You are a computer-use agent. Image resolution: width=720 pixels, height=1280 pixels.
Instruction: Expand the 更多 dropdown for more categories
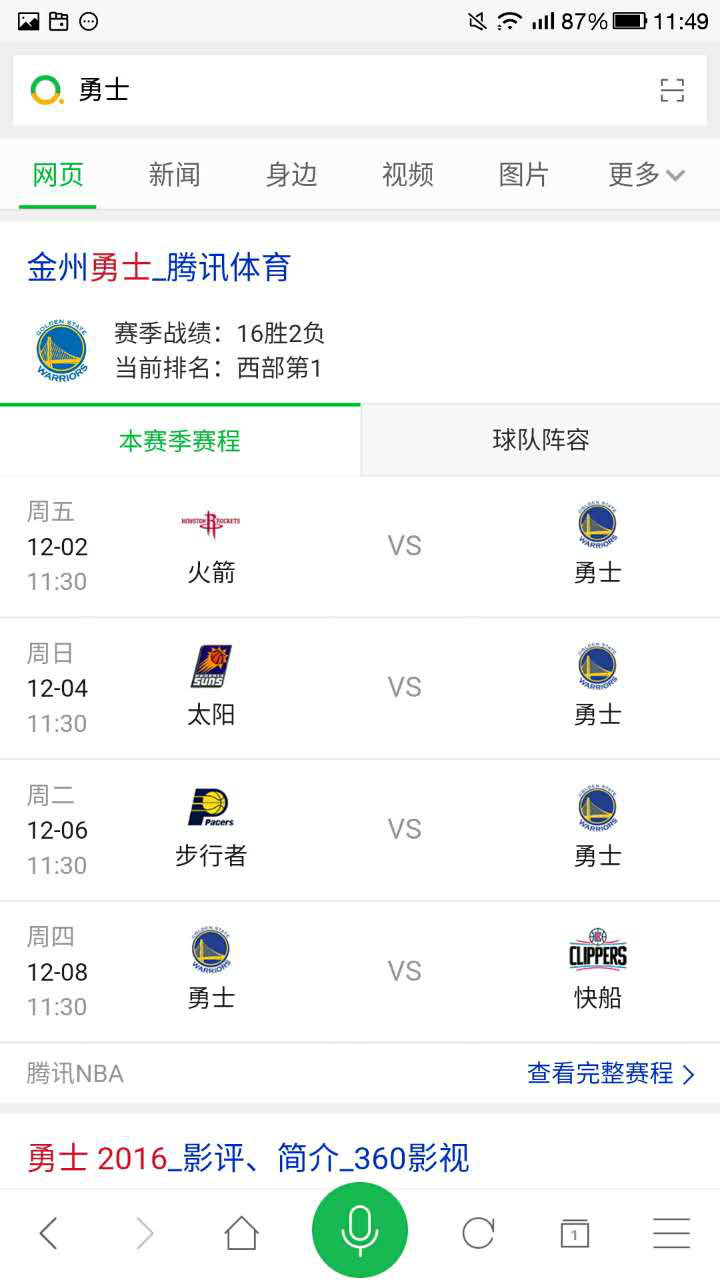[644, 174]
